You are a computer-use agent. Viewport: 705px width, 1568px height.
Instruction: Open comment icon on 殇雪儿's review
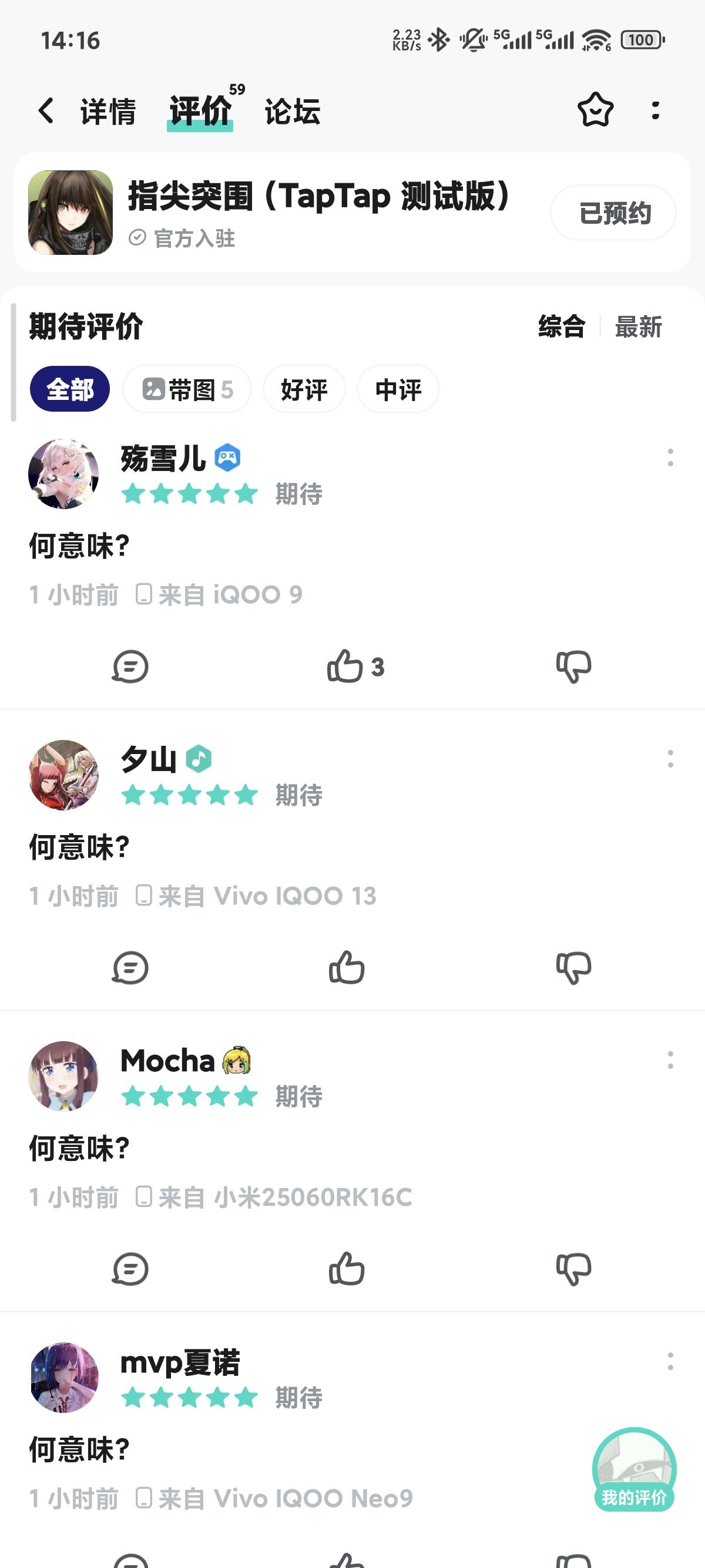point(130,667)
